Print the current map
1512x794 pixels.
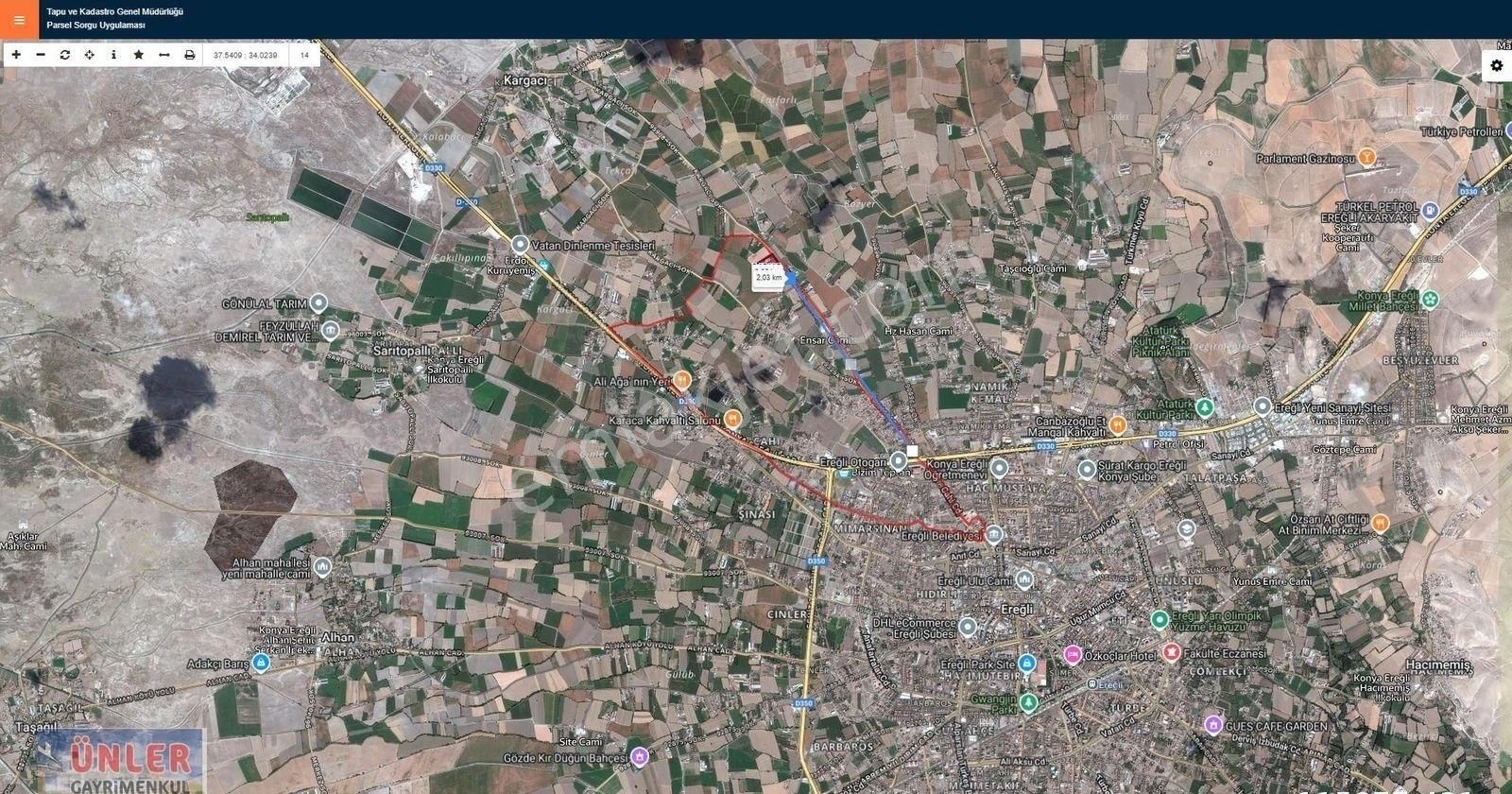coord(189,55)
